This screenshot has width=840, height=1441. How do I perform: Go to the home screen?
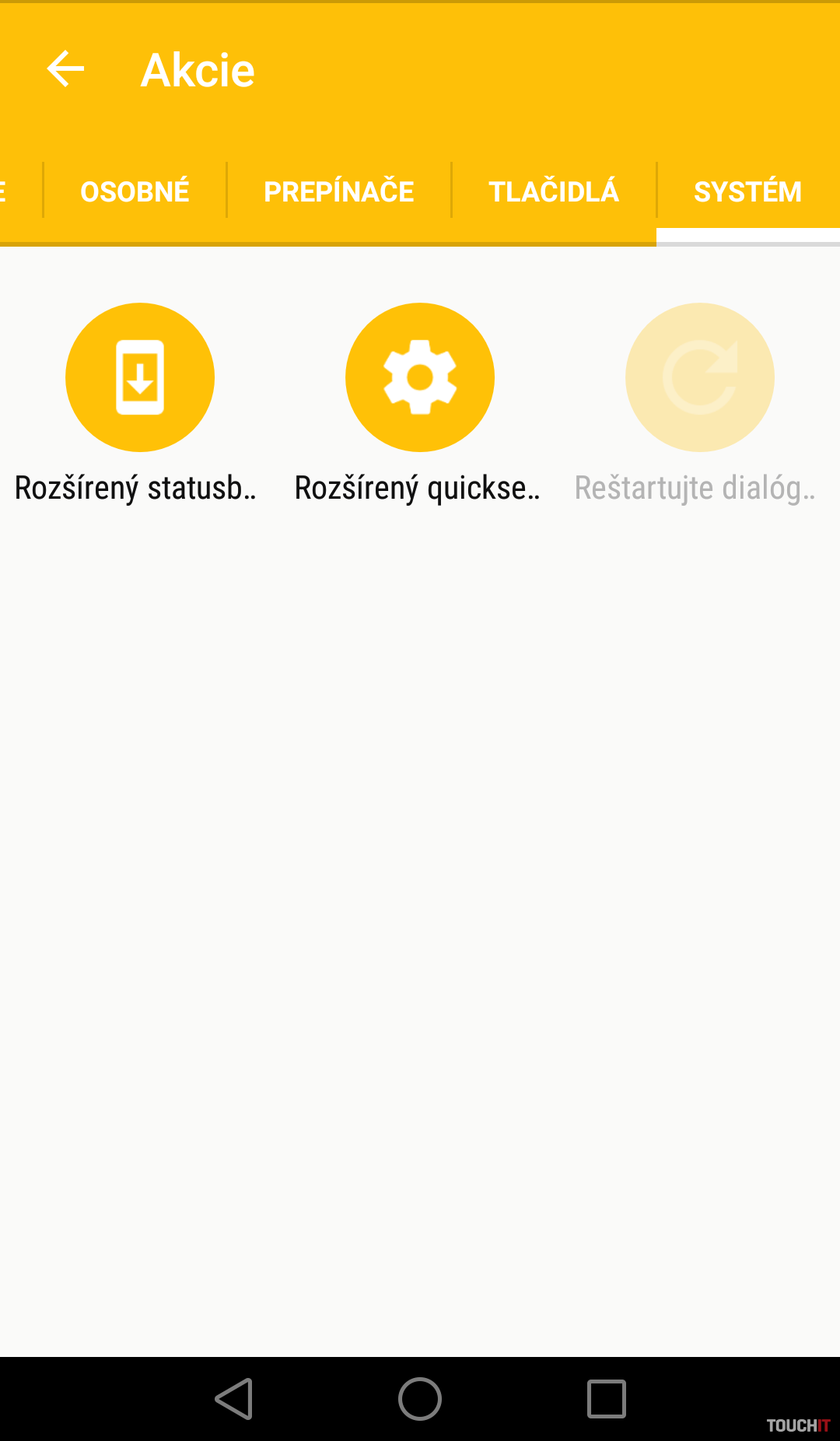tap(420, 1399)
